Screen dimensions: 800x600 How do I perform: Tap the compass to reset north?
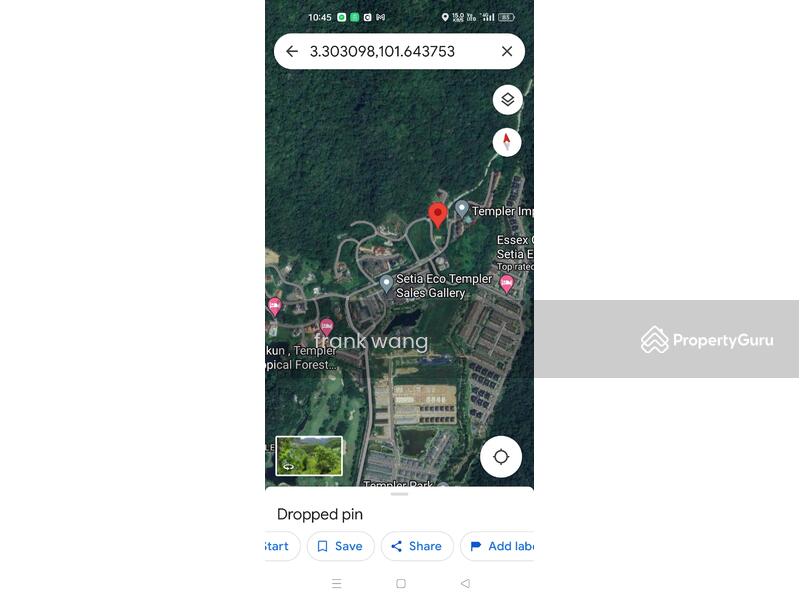[507, 142]
